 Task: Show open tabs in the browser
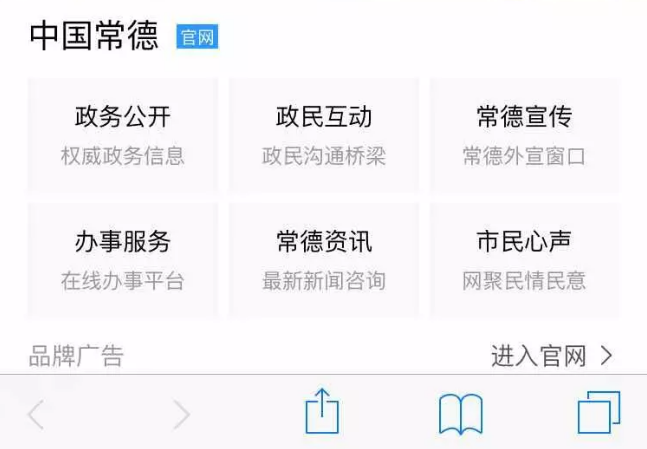click(x=598, y=412)
